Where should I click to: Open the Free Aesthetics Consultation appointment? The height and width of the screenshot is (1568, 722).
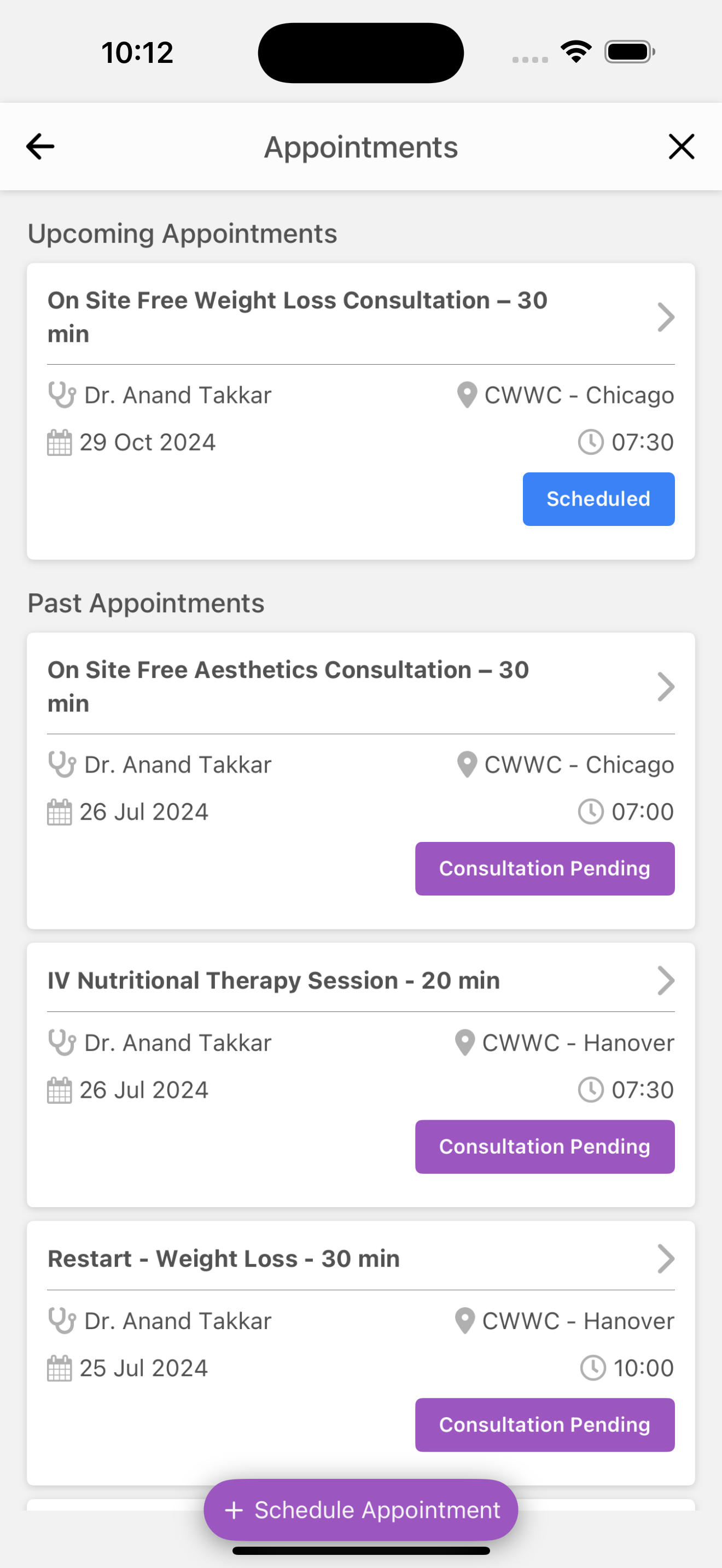pos(361,780)
